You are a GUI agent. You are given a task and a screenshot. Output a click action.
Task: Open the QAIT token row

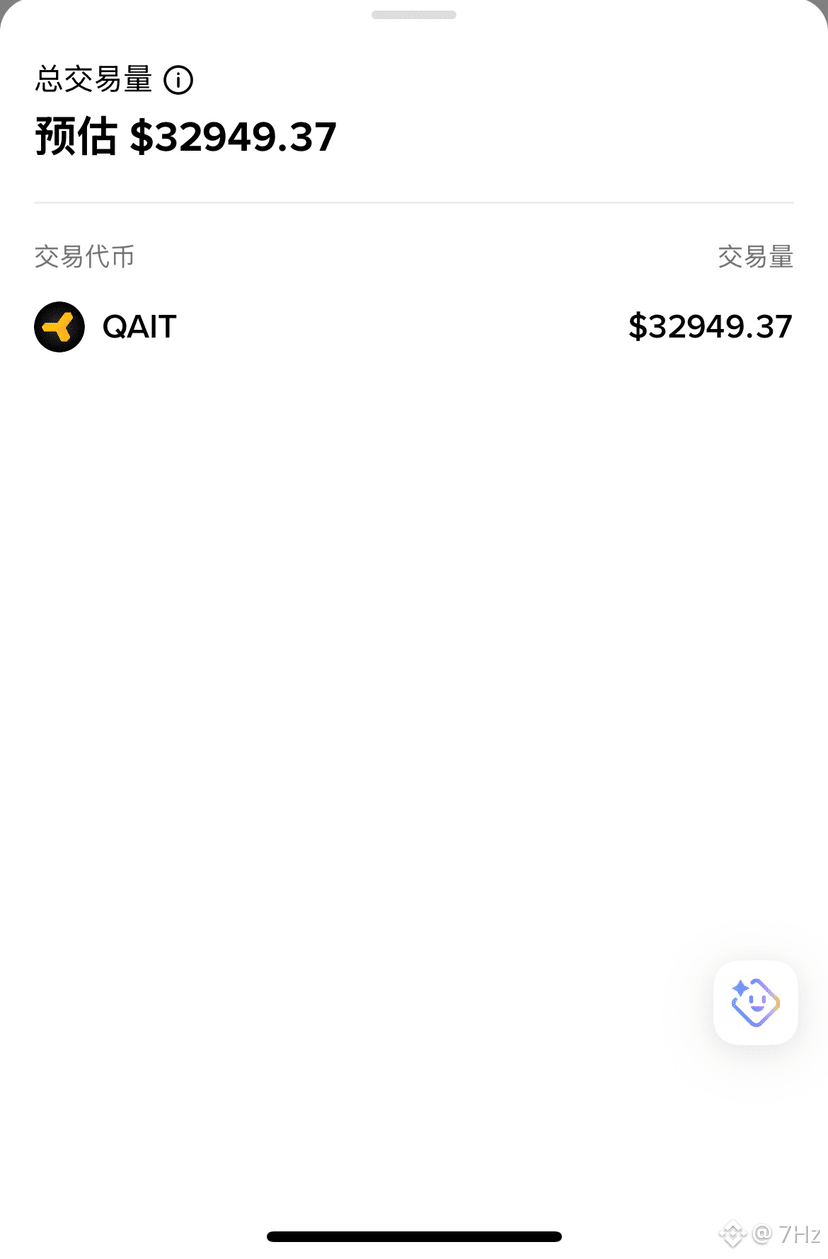tap(414, 327)
